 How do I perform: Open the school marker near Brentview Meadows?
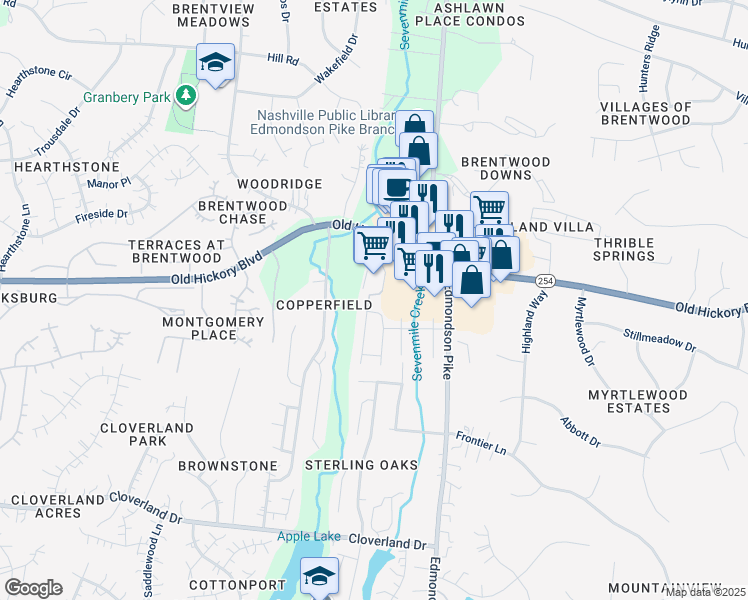coord(215,64)
